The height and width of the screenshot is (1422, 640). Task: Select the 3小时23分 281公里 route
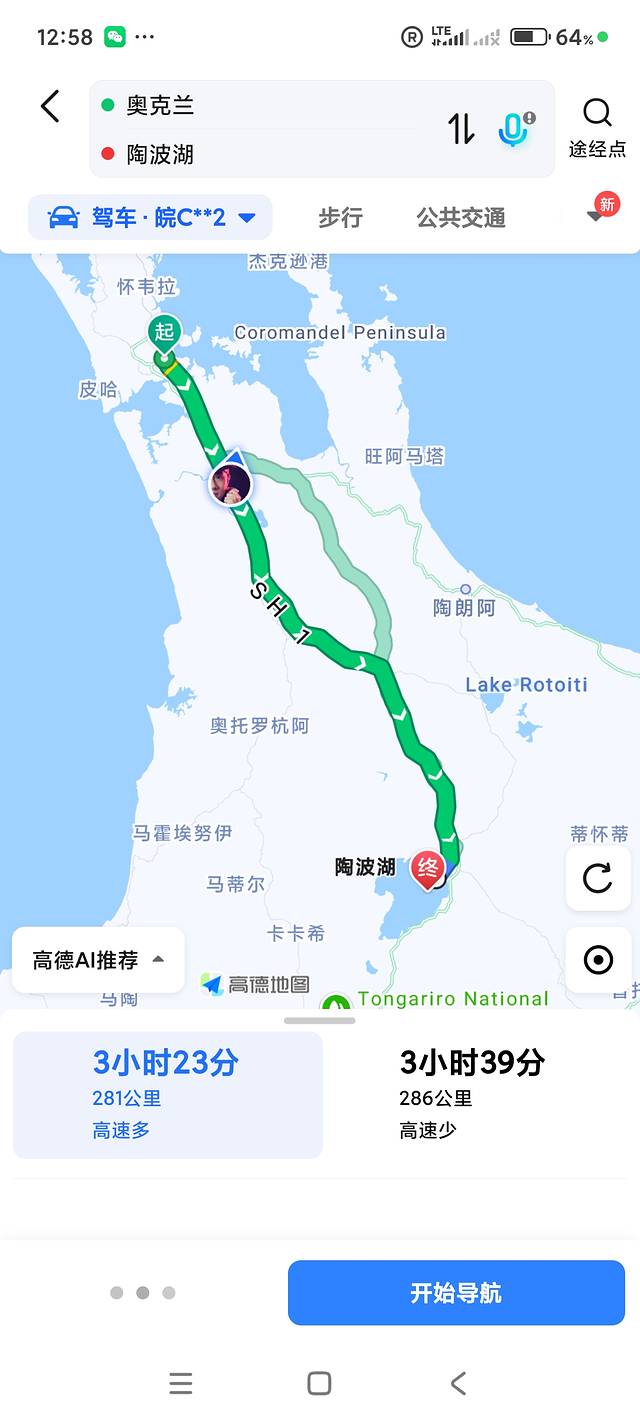click(x=167, y=1095)
